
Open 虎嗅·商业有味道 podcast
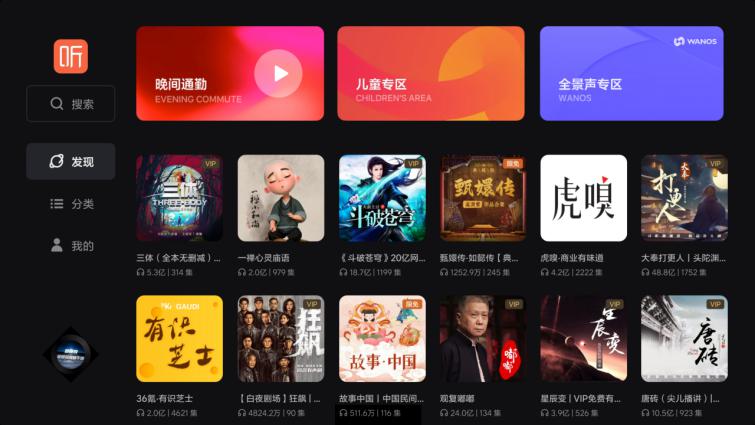[x=583, y=198]
